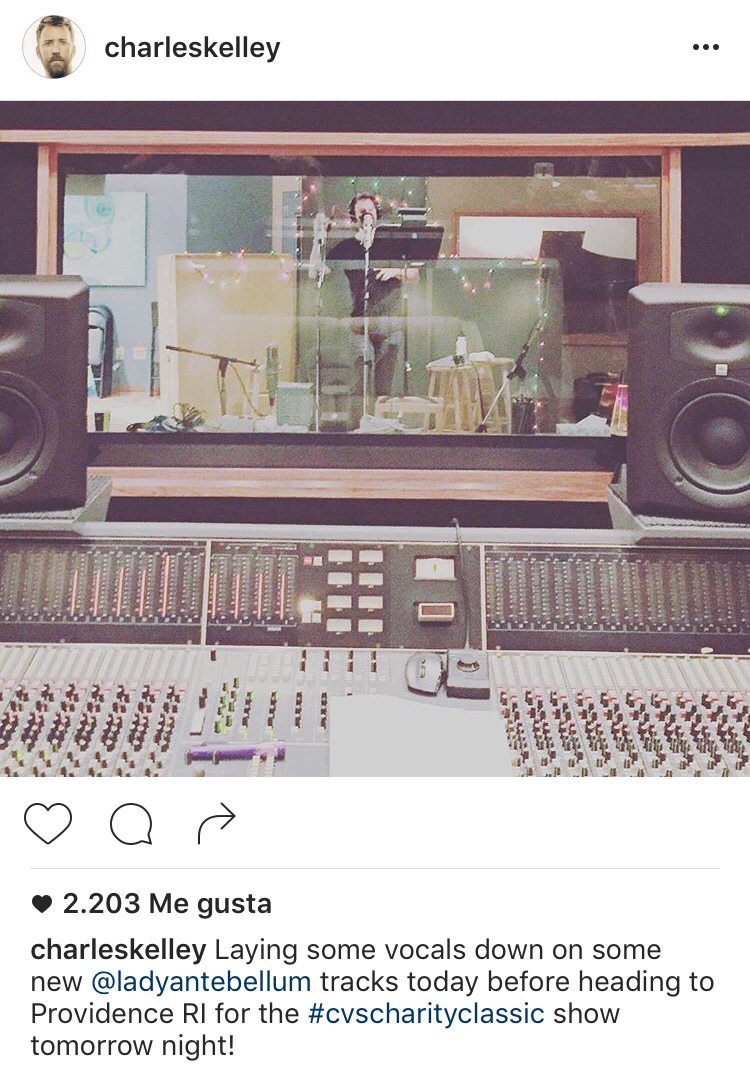Like this post with the heart icon
The image size is (750, 1070).
[x=48, y=824]
